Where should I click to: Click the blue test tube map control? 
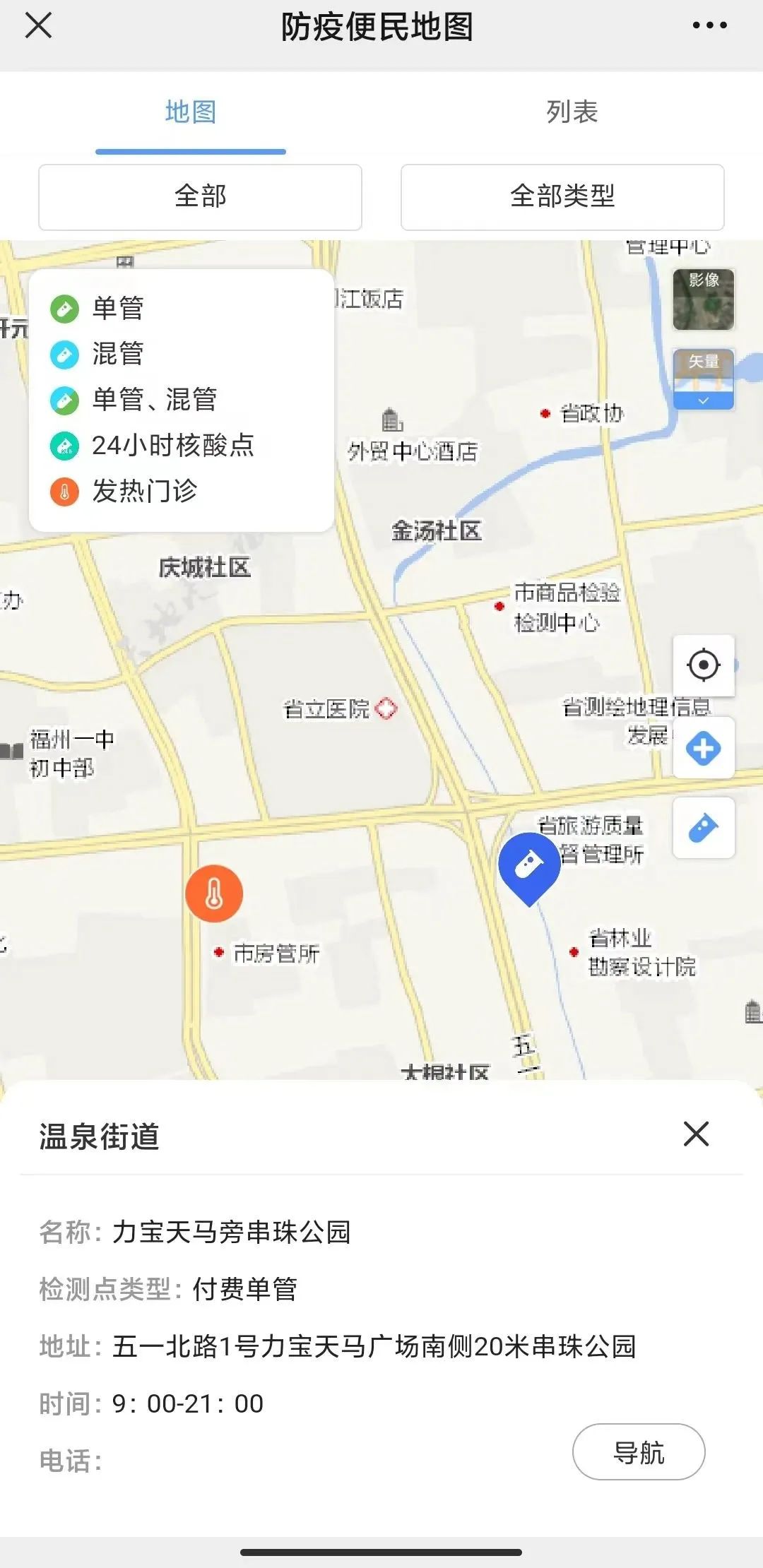point(704,828)
